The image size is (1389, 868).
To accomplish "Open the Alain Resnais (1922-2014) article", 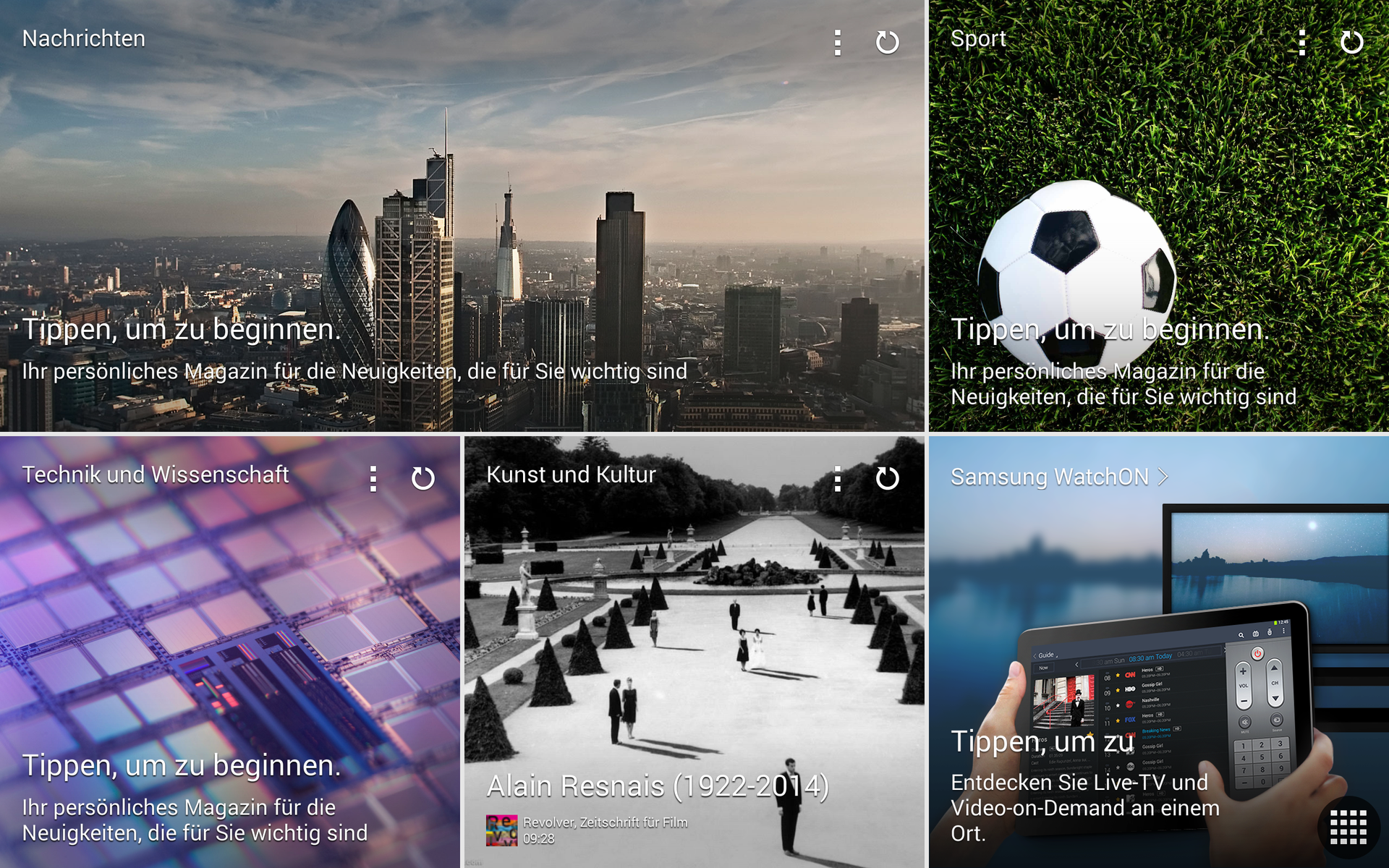I will tap(657, 786).
